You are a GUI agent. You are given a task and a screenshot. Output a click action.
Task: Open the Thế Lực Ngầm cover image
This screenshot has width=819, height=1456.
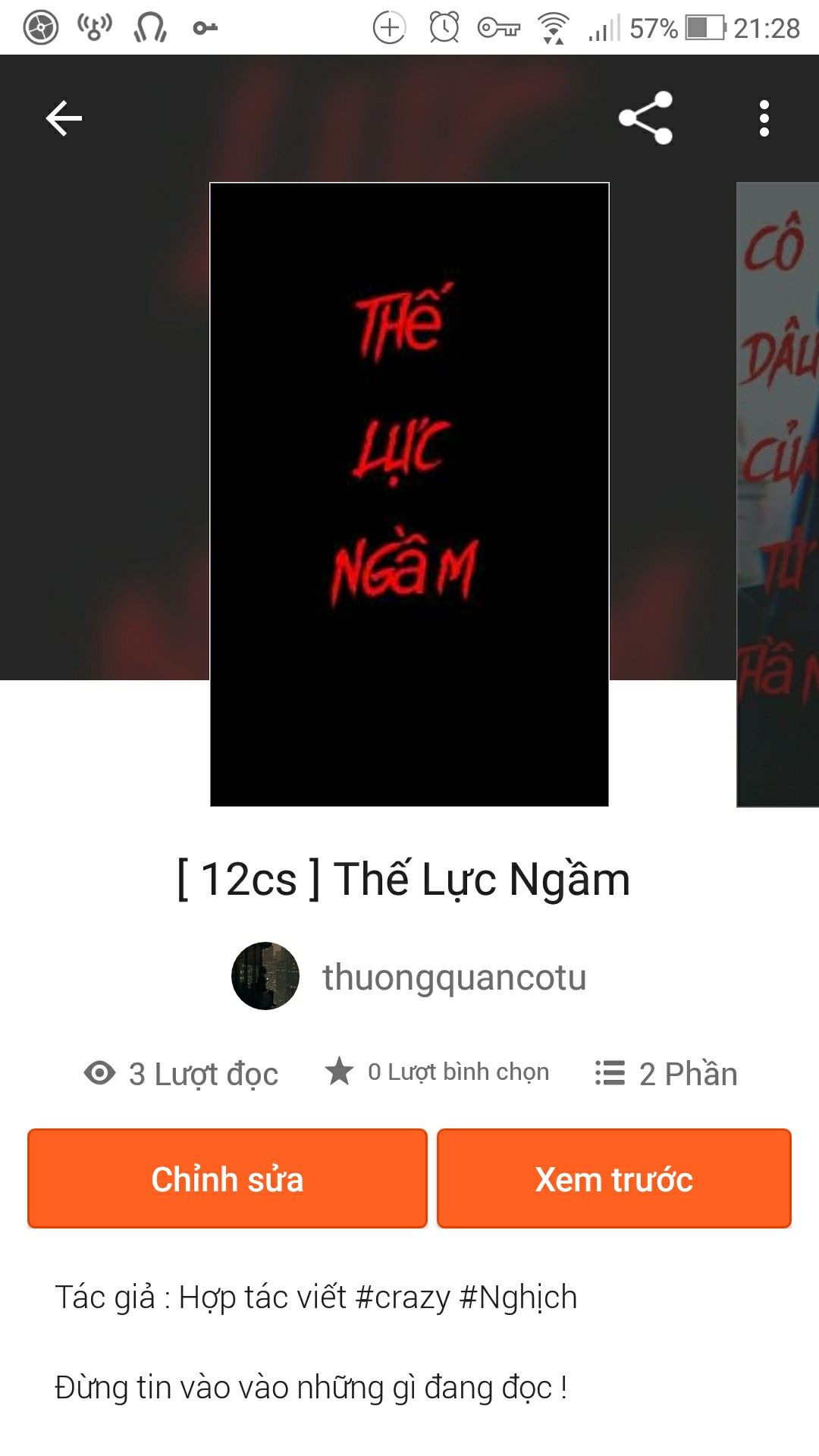click(x=409, y=494)
